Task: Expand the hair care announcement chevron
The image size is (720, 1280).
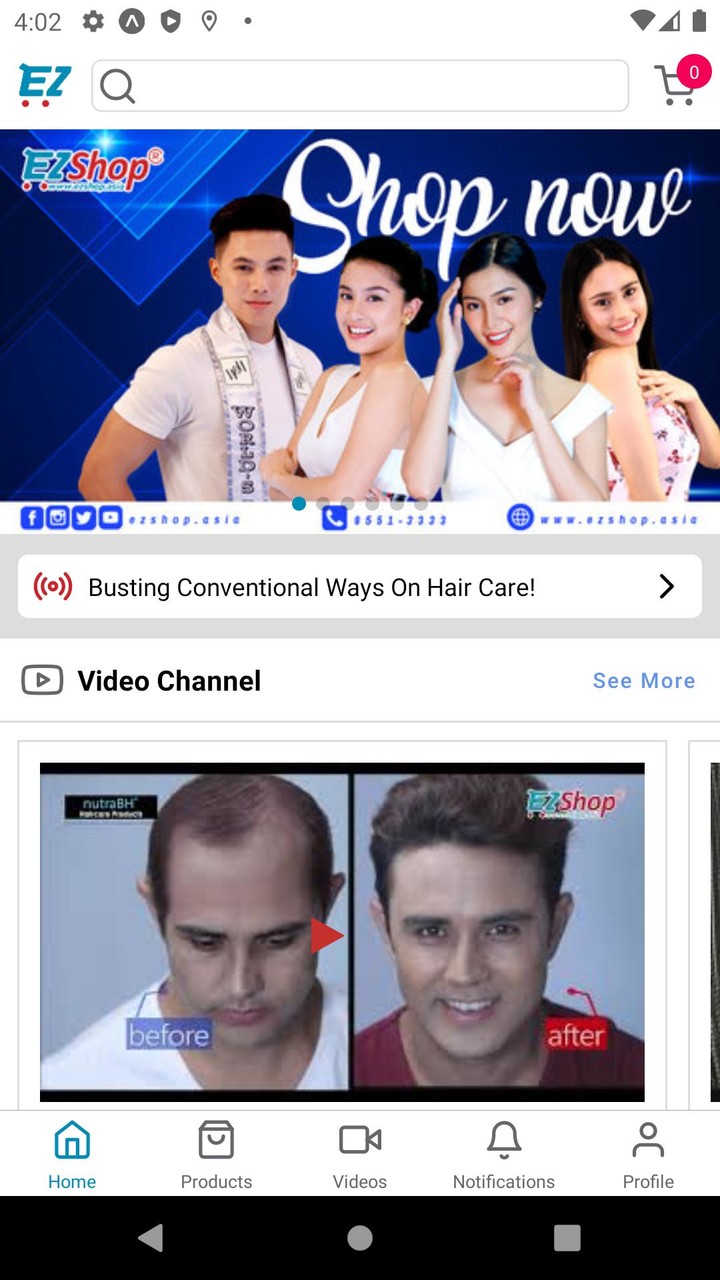Action: click(666, 587)
